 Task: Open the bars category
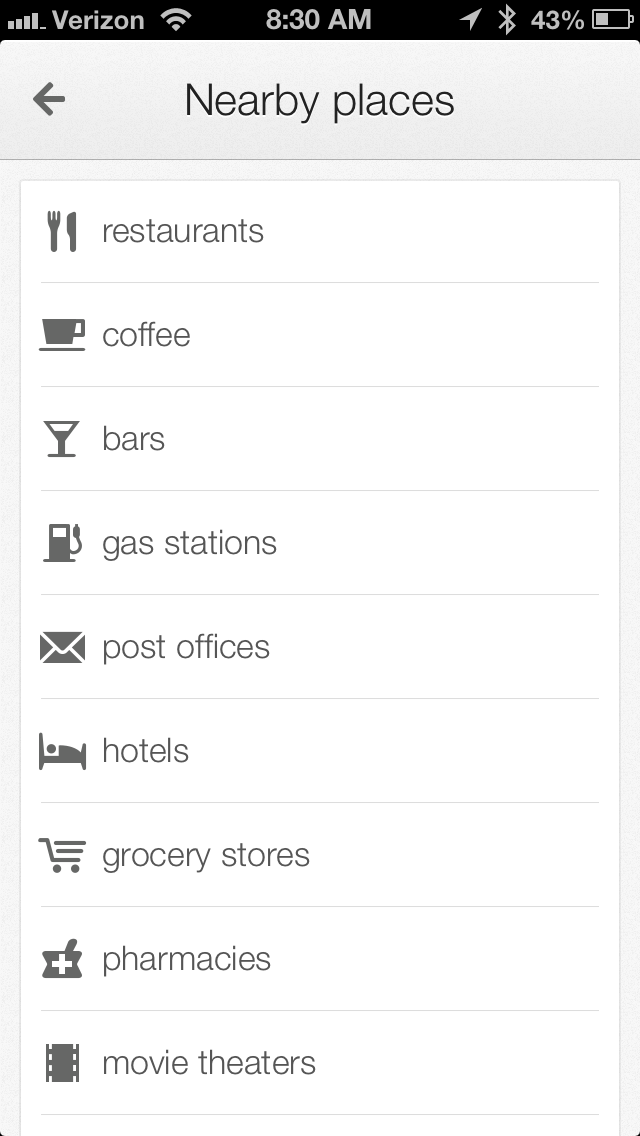click(320, 438)
